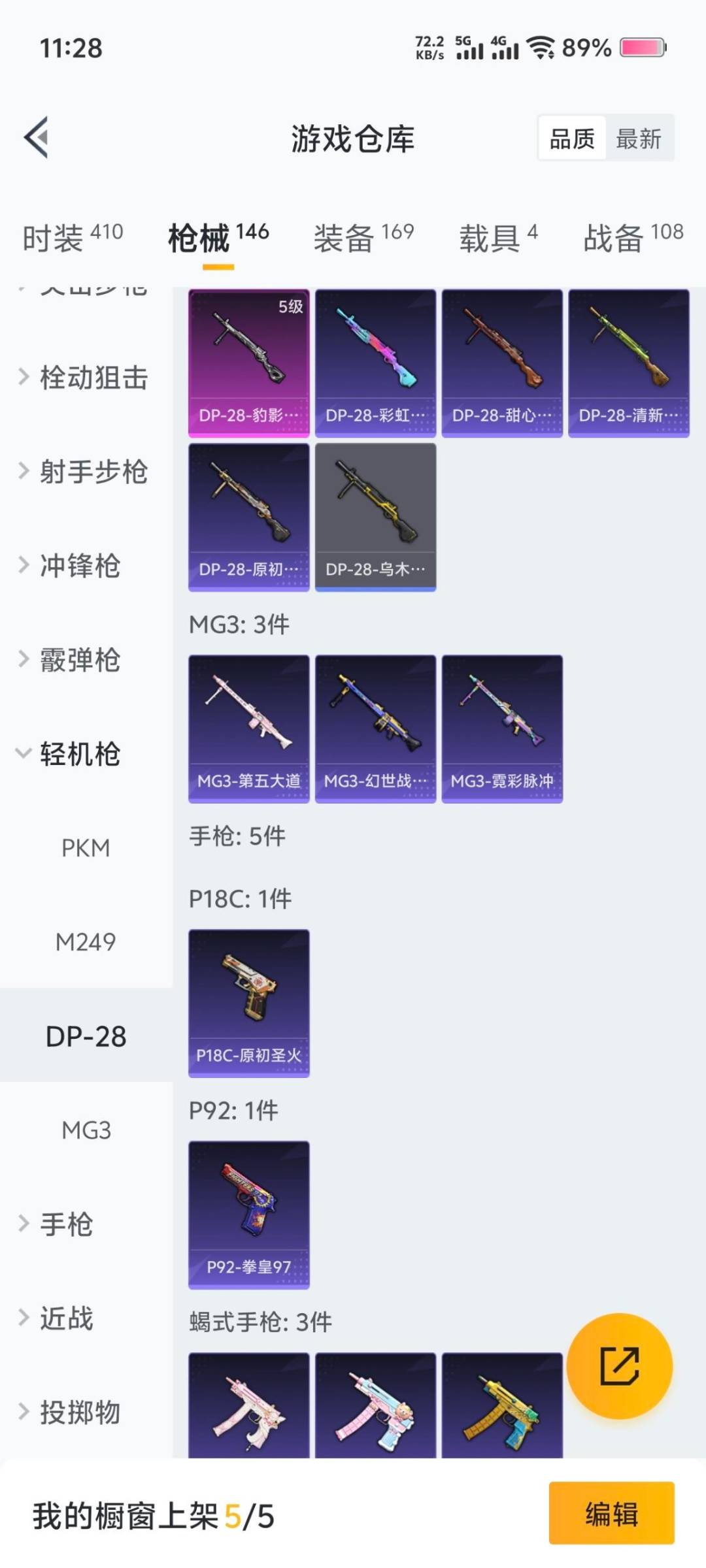The height and width of the screenshot is (1568, 706).
Task: Open the P18C-原初圣火 pistol skin
Action: coord(248,1003)
